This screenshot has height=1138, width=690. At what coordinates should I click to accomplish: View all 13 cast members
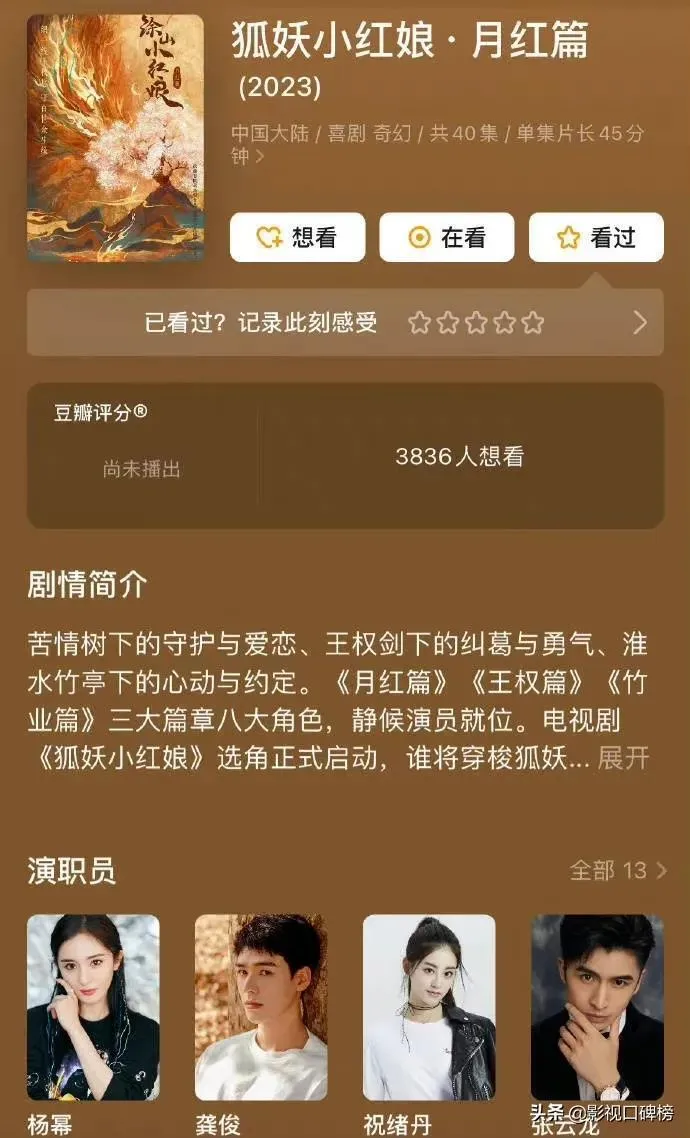[617, 870]
